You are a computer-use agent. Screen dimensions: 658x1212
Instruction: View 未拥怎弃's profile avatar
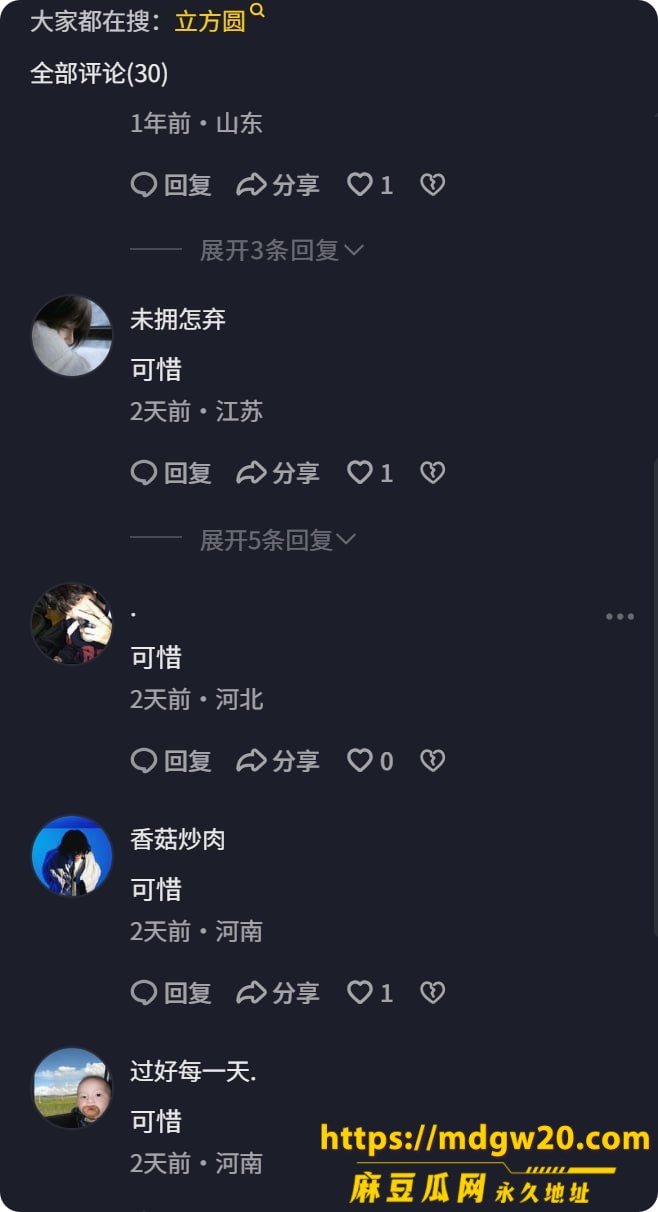[72, 336]
